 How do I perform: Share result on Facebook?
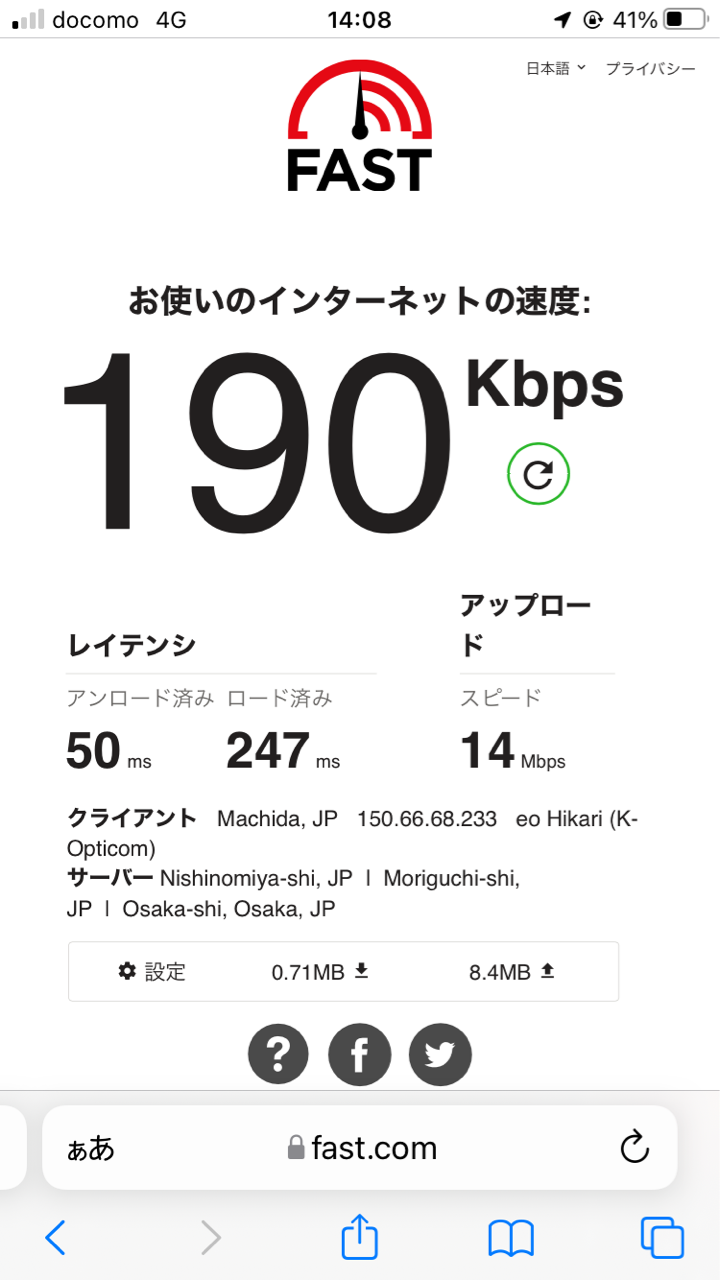(x=360, y=1054)
